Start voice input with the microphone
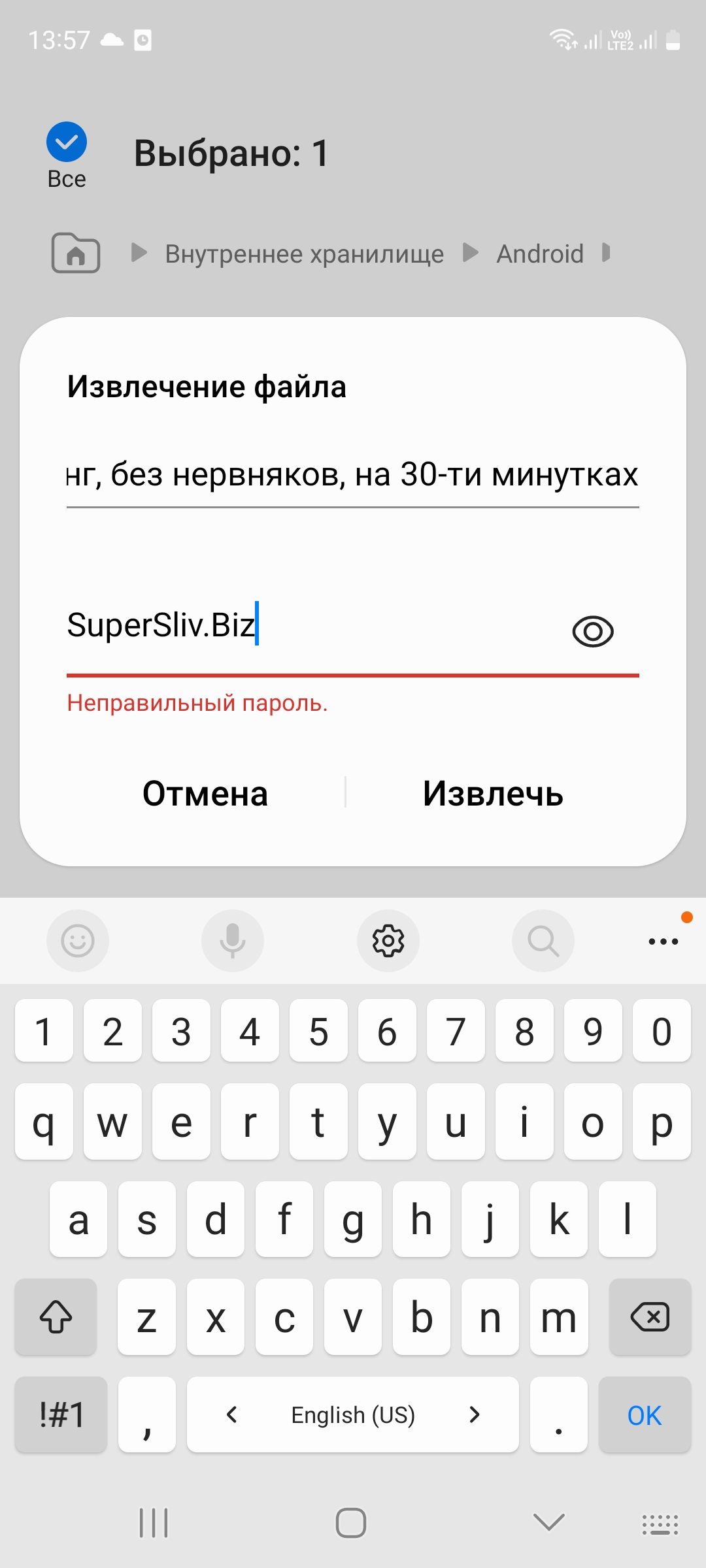 click(x=233, y=941)
